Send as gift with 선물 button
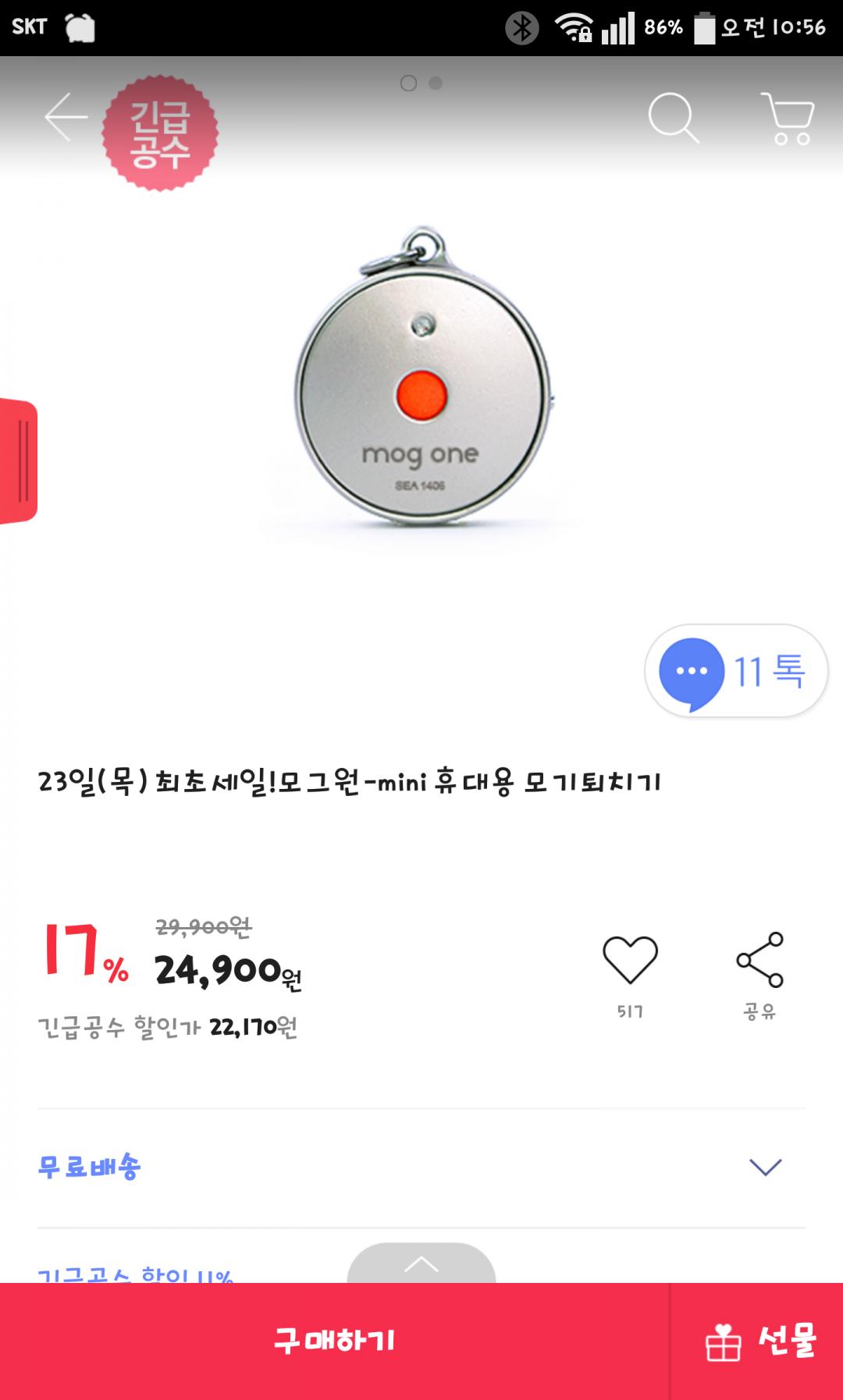The width and height of the screenshot is (843, 1400). (759, 1341)
